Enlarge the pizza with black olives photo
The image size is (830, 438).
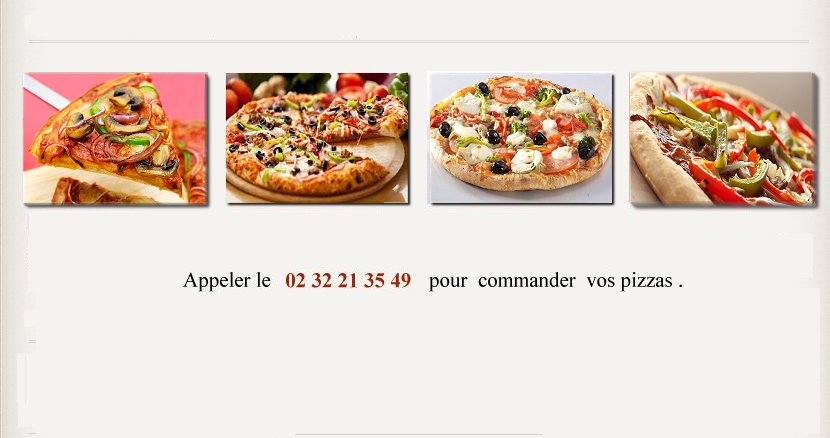pyautogui.click(x=520, y=138)
